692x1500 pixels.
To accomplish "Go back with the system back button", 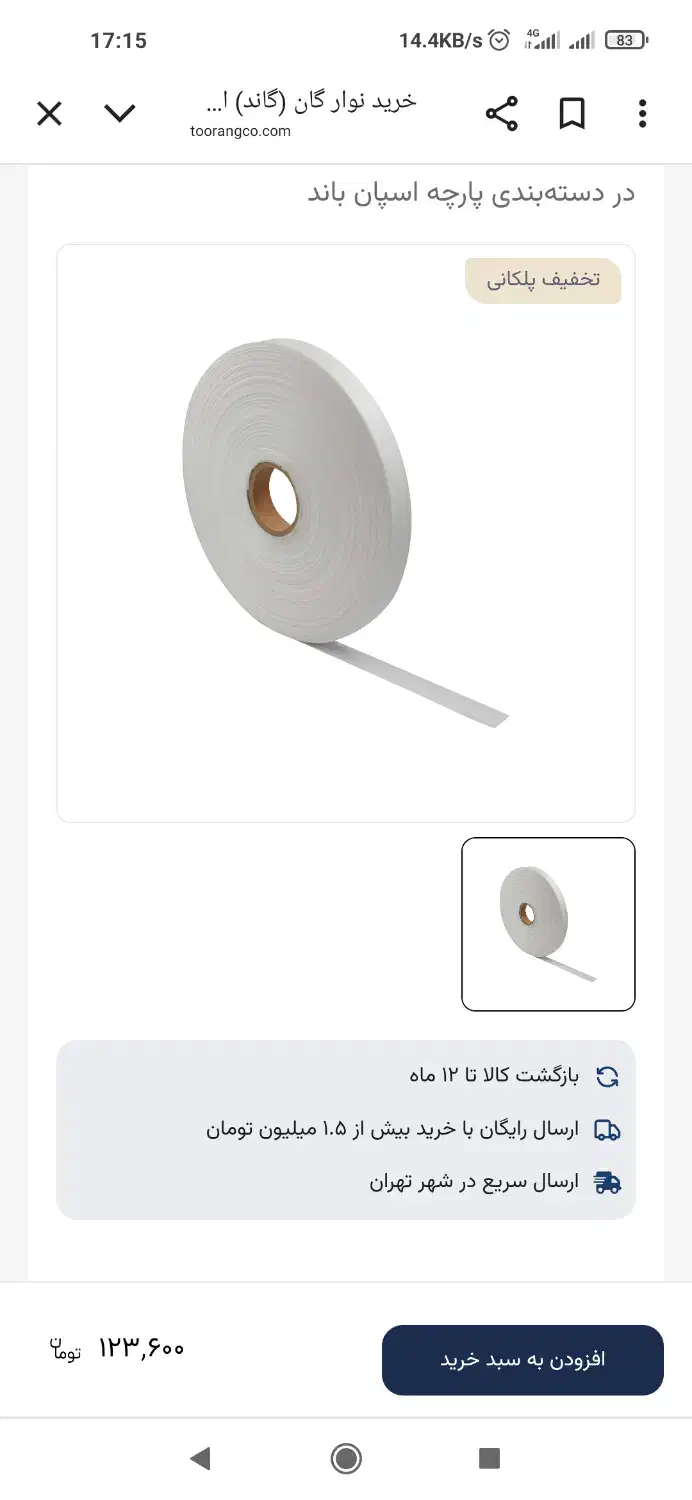I will coord(201,1458).
